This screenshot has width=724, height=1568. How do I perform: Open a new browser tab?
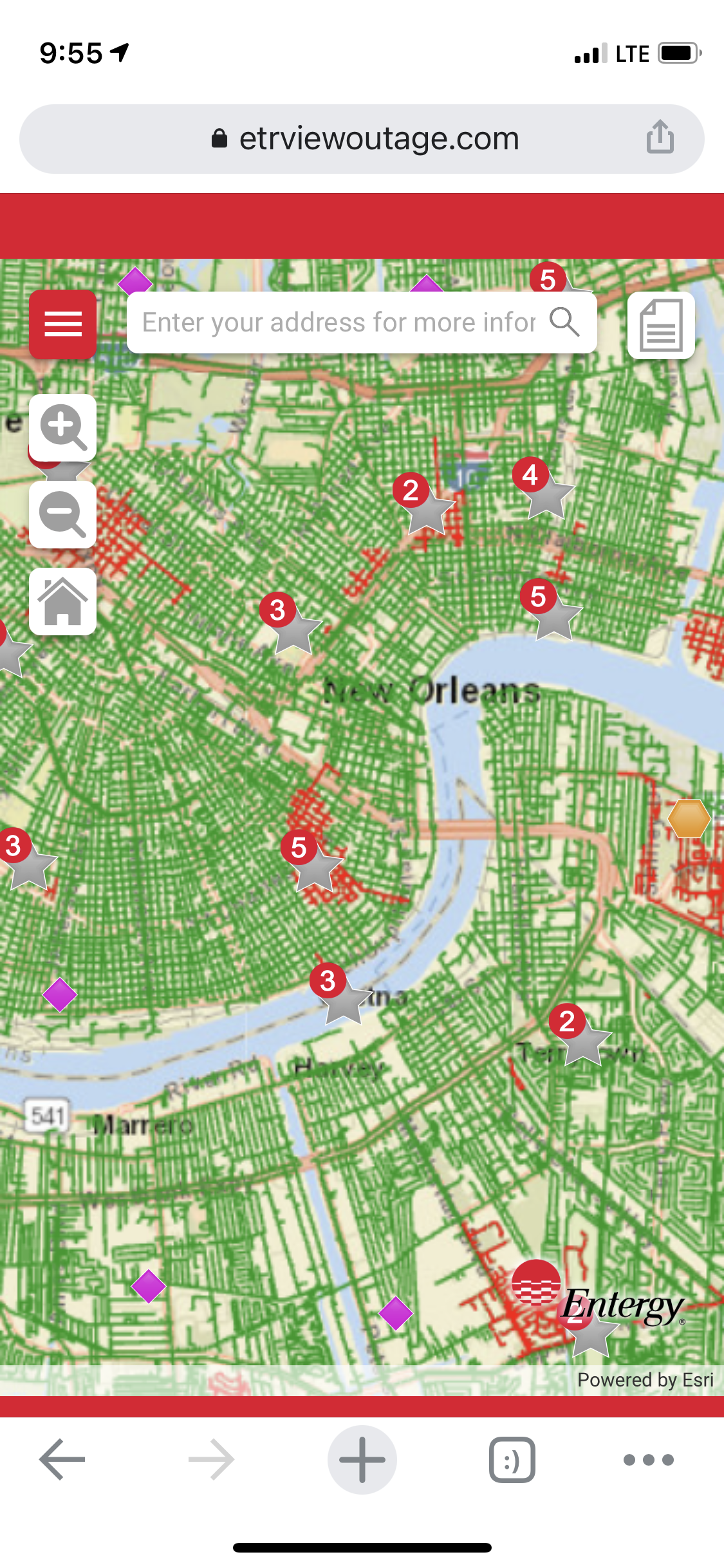(362, 1459)
